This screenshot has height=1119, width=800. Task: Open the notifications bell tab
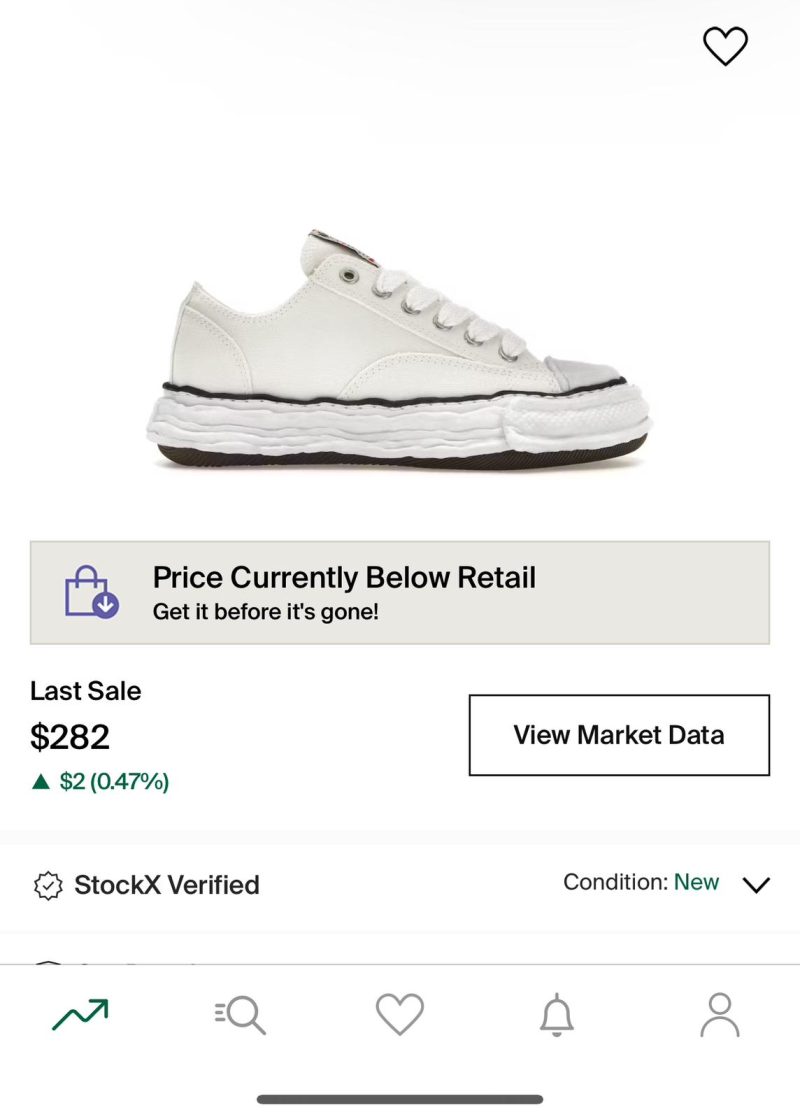(x=558, y=1015)
